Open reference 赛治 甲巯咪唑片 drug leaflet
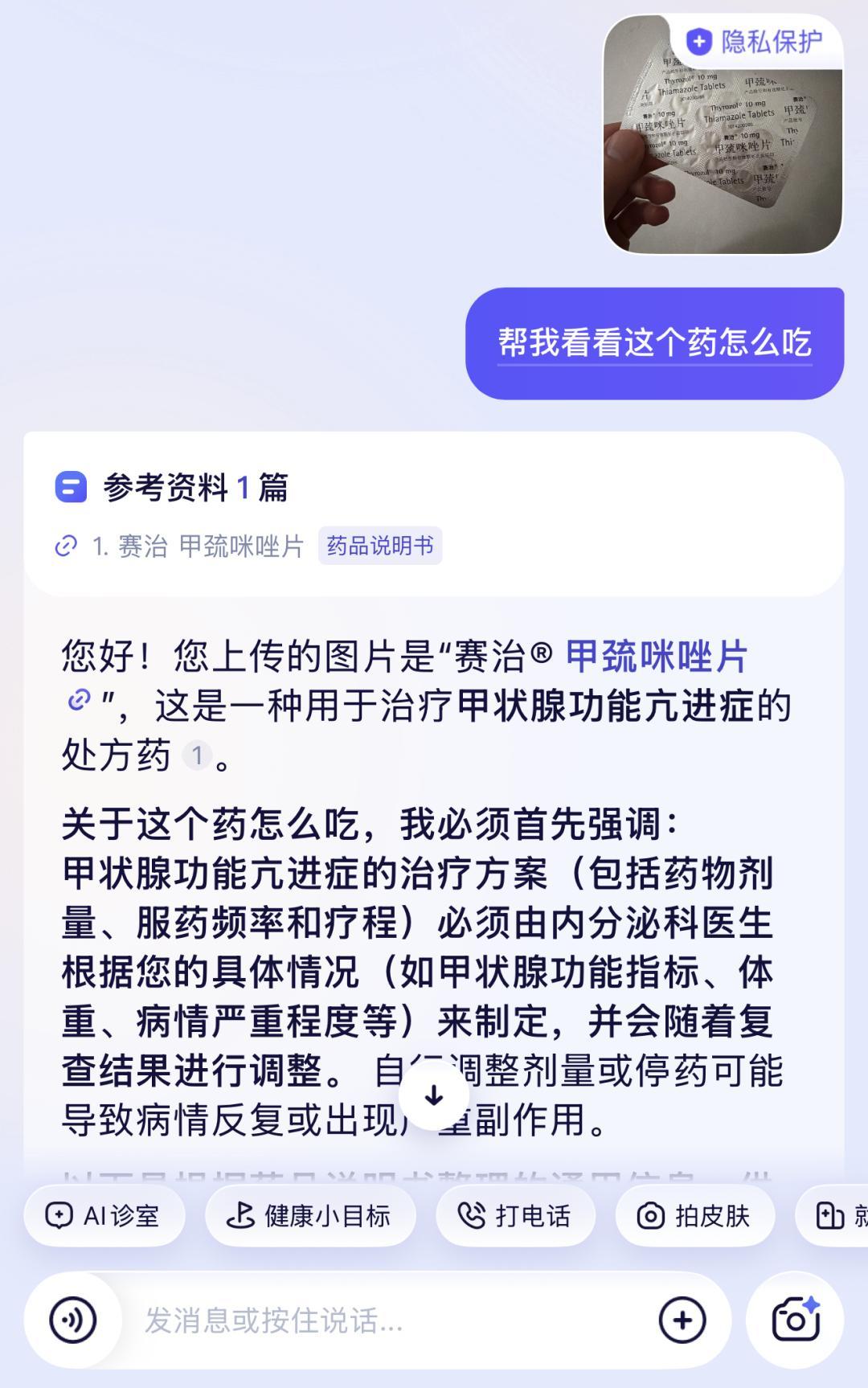 coord(211,547)
